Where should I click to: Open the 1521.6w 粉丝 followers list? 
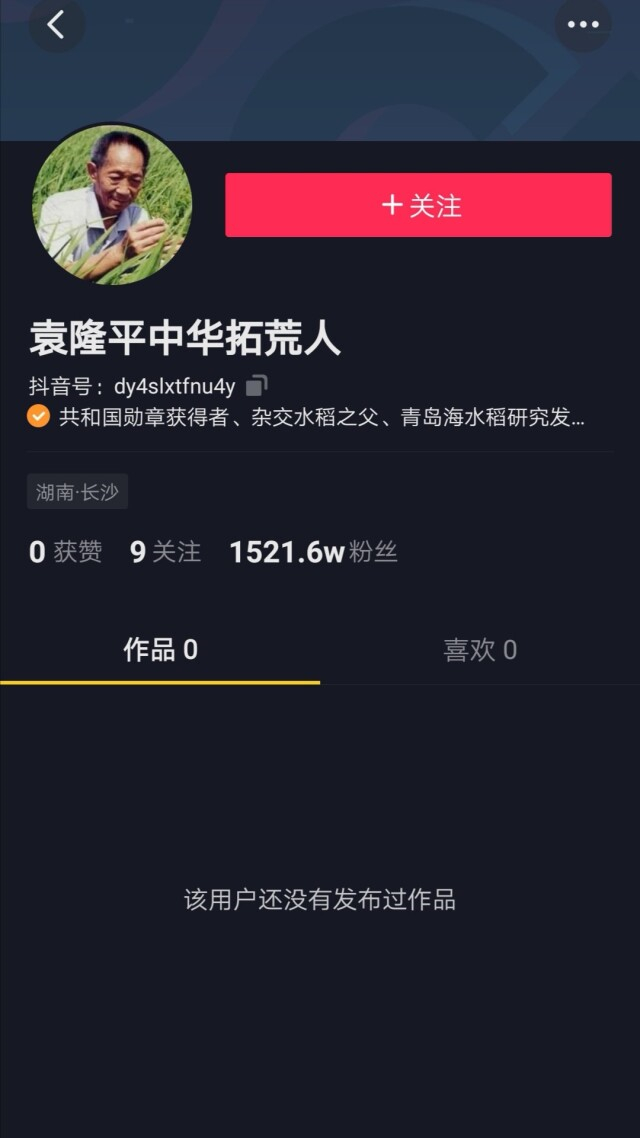(313, 552)
